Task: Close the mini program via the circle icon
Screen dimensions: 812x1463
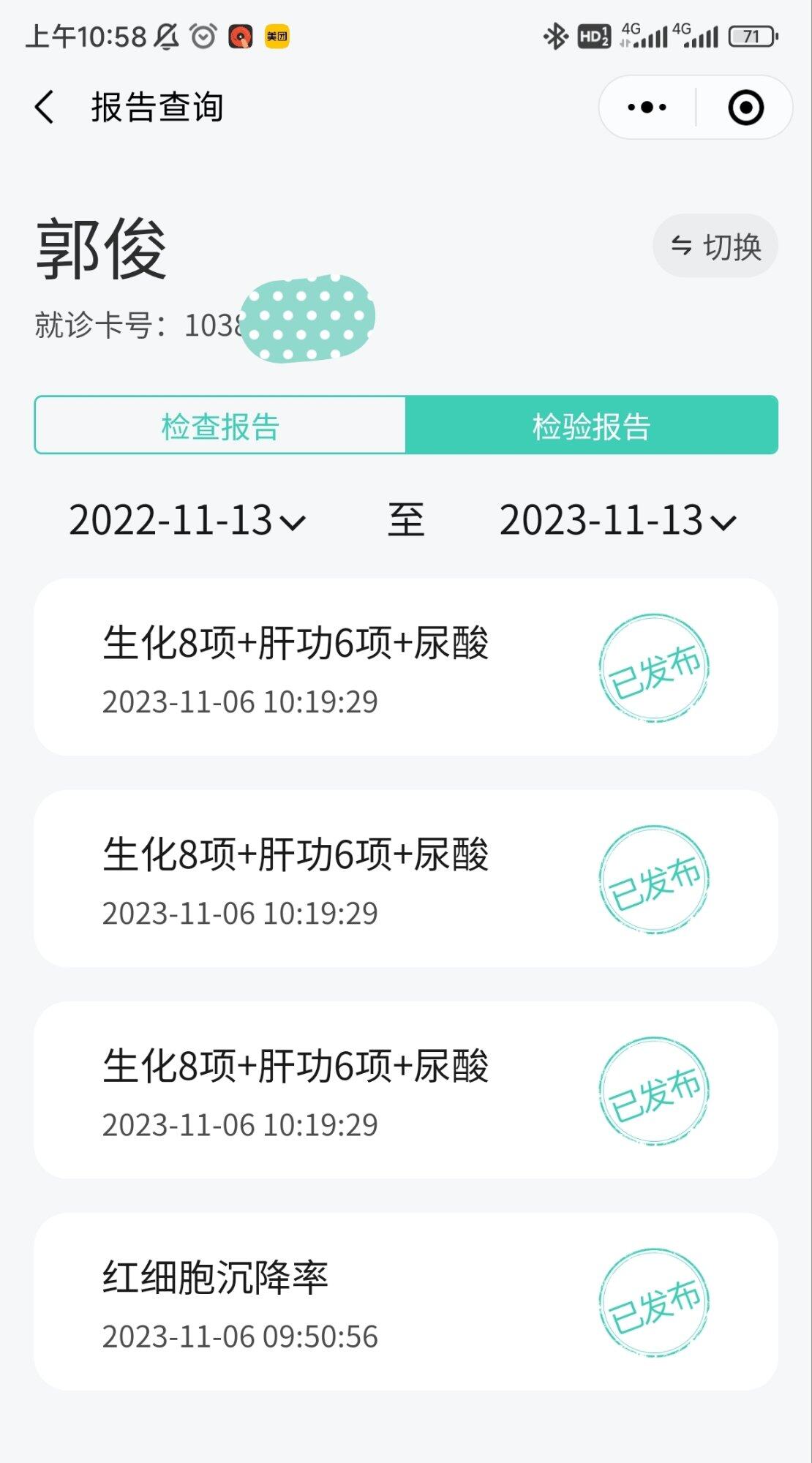Action: pos(745,108)
